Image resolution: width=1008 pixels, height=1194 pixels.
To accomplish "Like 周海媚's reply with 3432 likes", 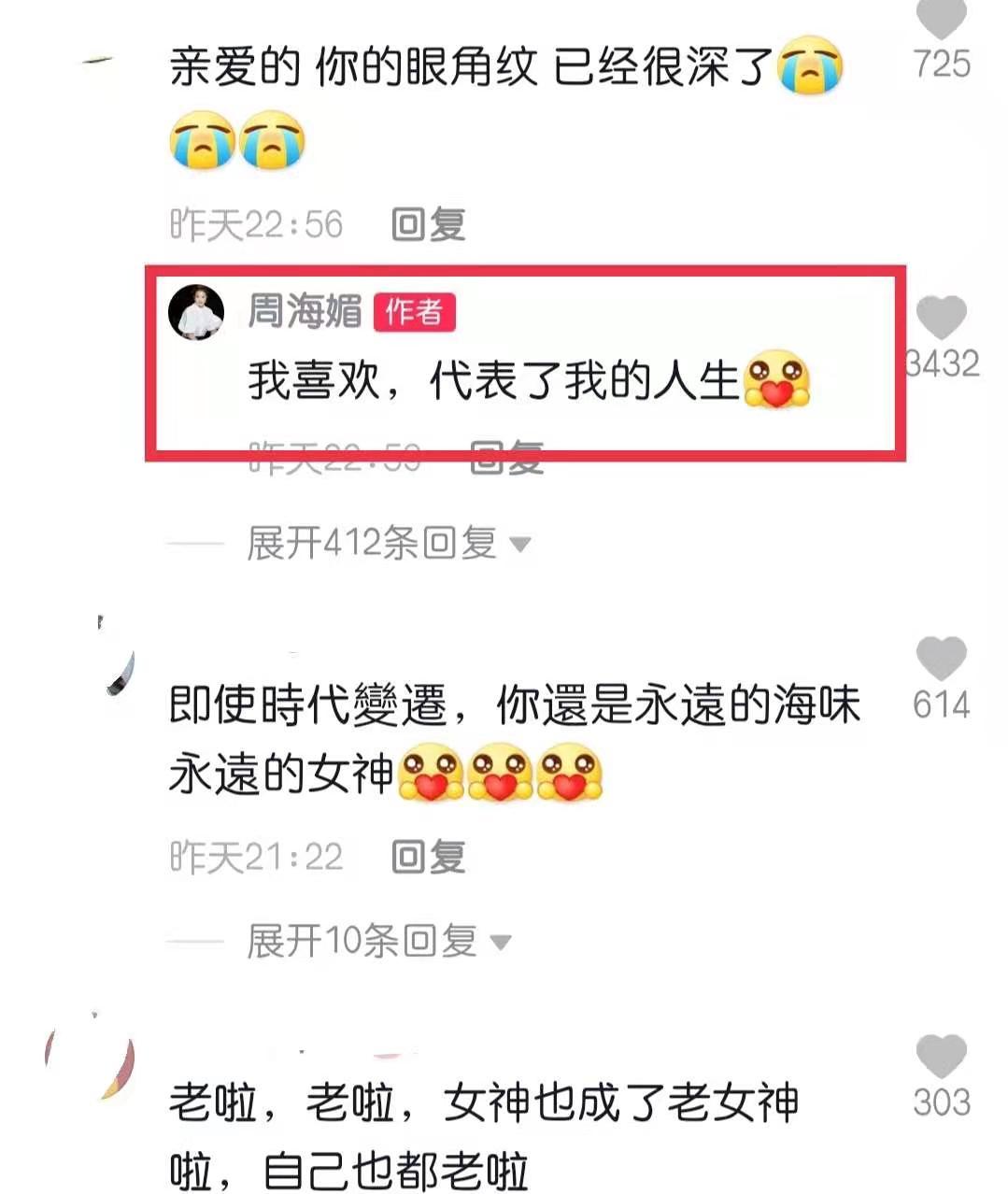I will click(x=941, y=319).
